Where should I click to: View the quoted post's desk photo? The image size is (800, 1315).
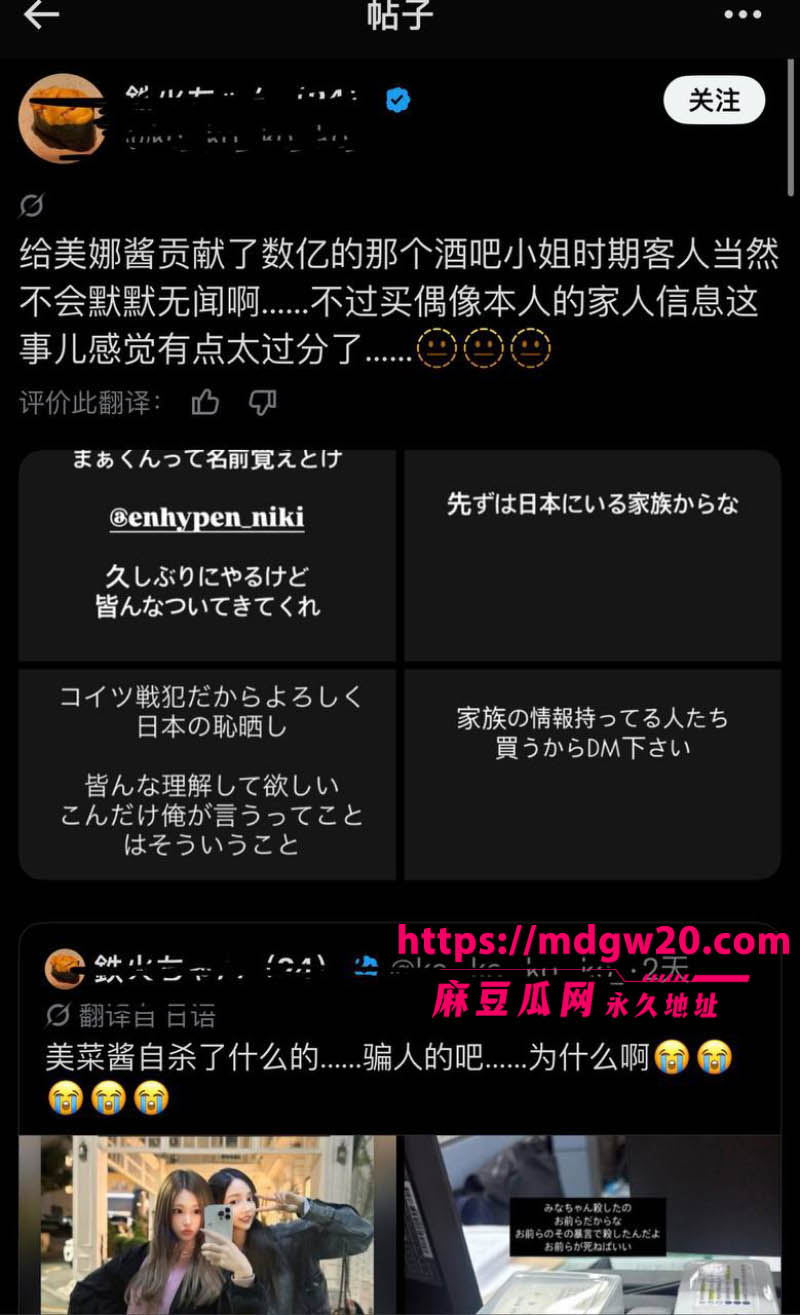(592, 1225)
